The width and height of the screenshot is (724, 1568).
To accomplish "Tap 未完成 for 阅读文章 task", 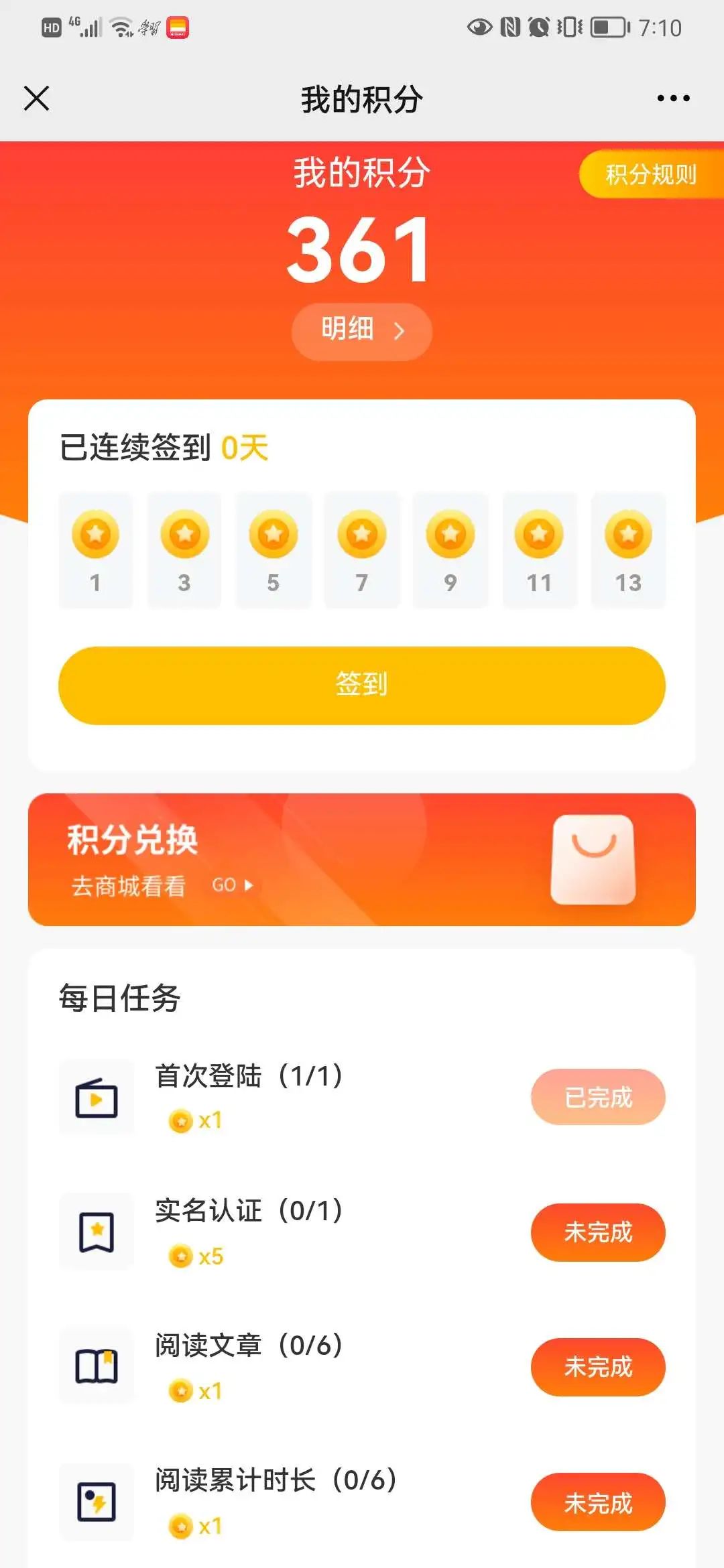I will [x=598, y=1367].
